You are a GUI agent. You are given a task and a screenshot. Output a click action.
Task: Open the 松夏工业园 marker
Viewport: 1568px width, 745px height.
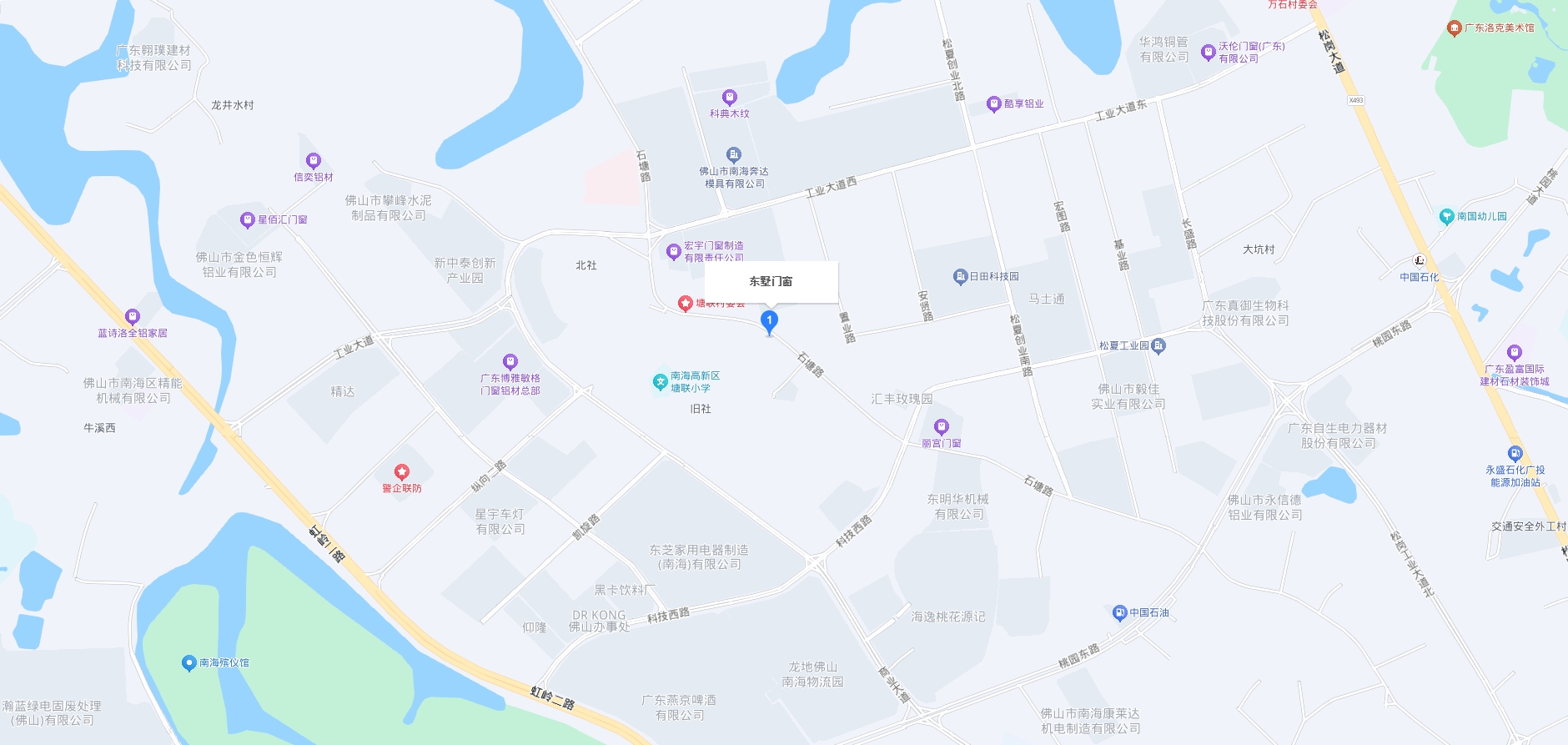pyautogui.click(x=1158, y=345)
